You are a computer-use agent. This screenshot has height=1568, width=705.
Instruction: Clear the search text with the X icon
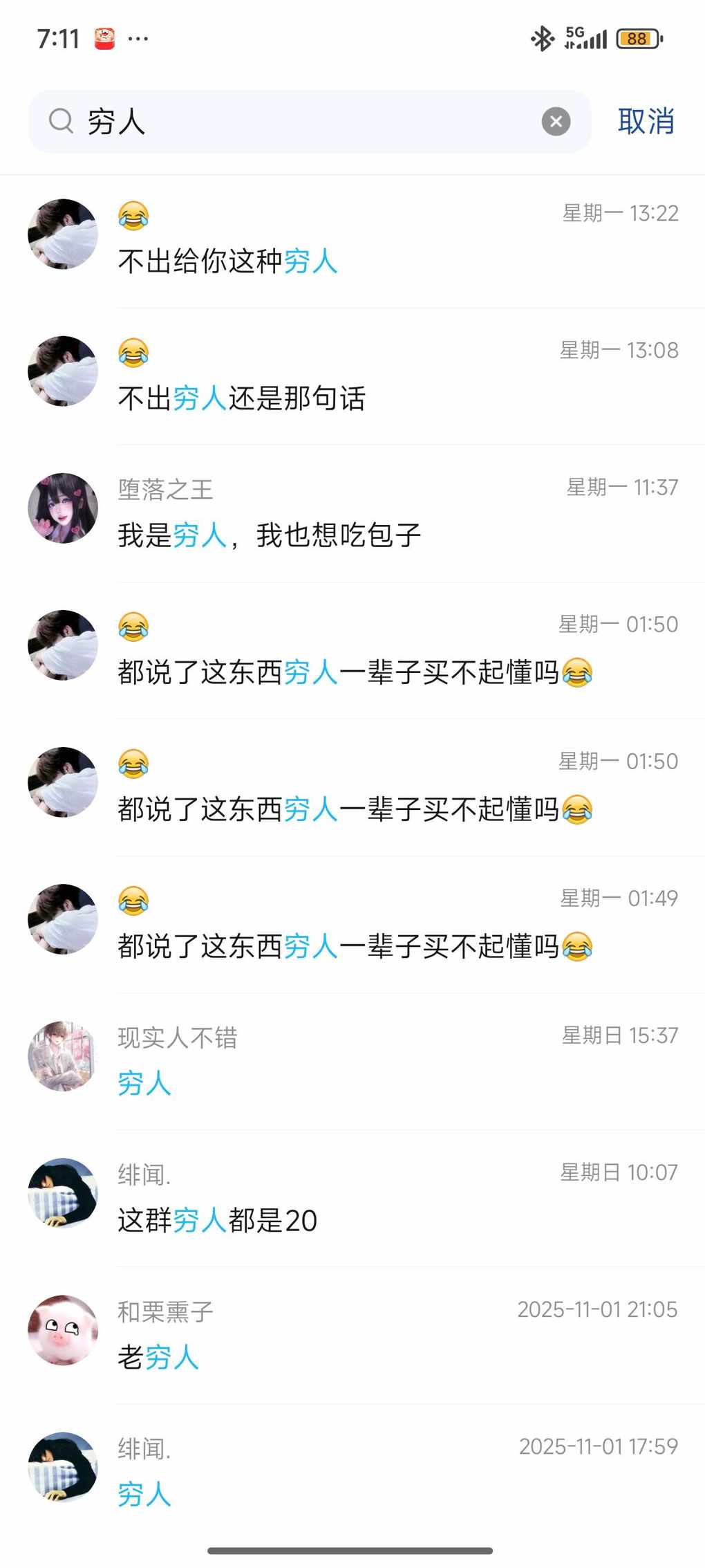556,122
